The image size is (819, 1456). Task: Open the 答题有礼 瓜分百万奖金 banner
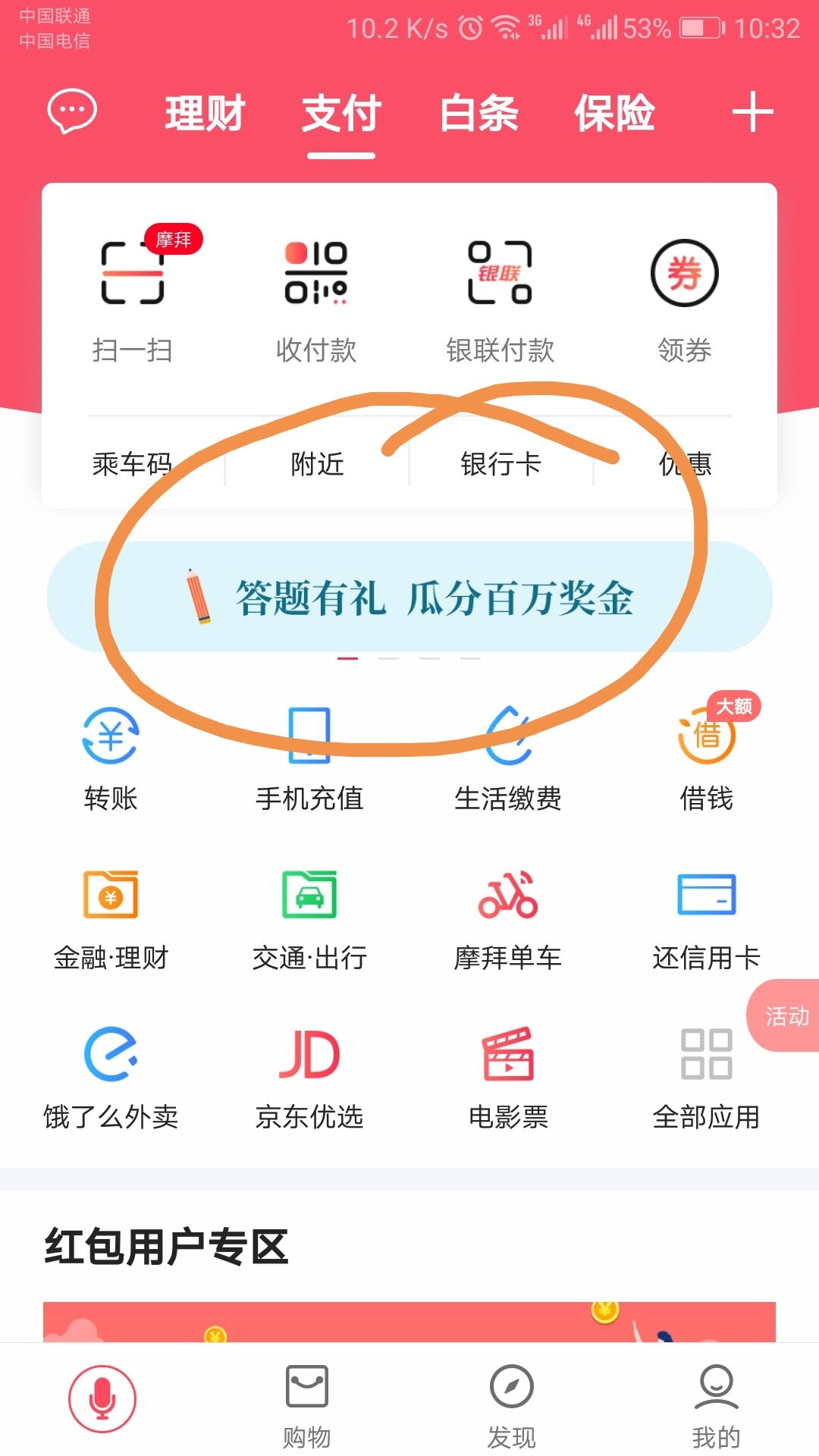[409, 597]
